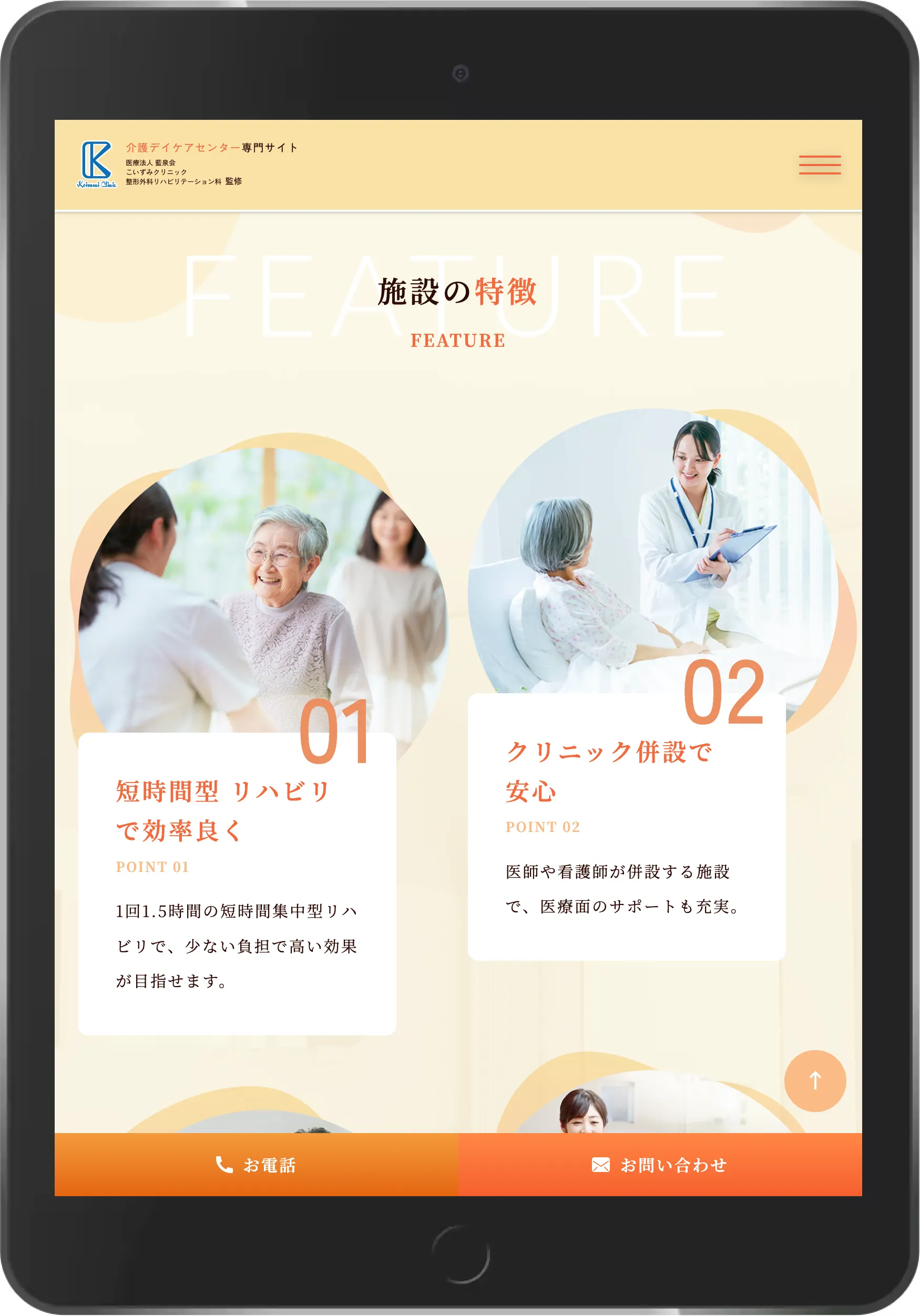Open the お問い合わせ contact form
This screenshot has height=1316, width=920.
660,1165
